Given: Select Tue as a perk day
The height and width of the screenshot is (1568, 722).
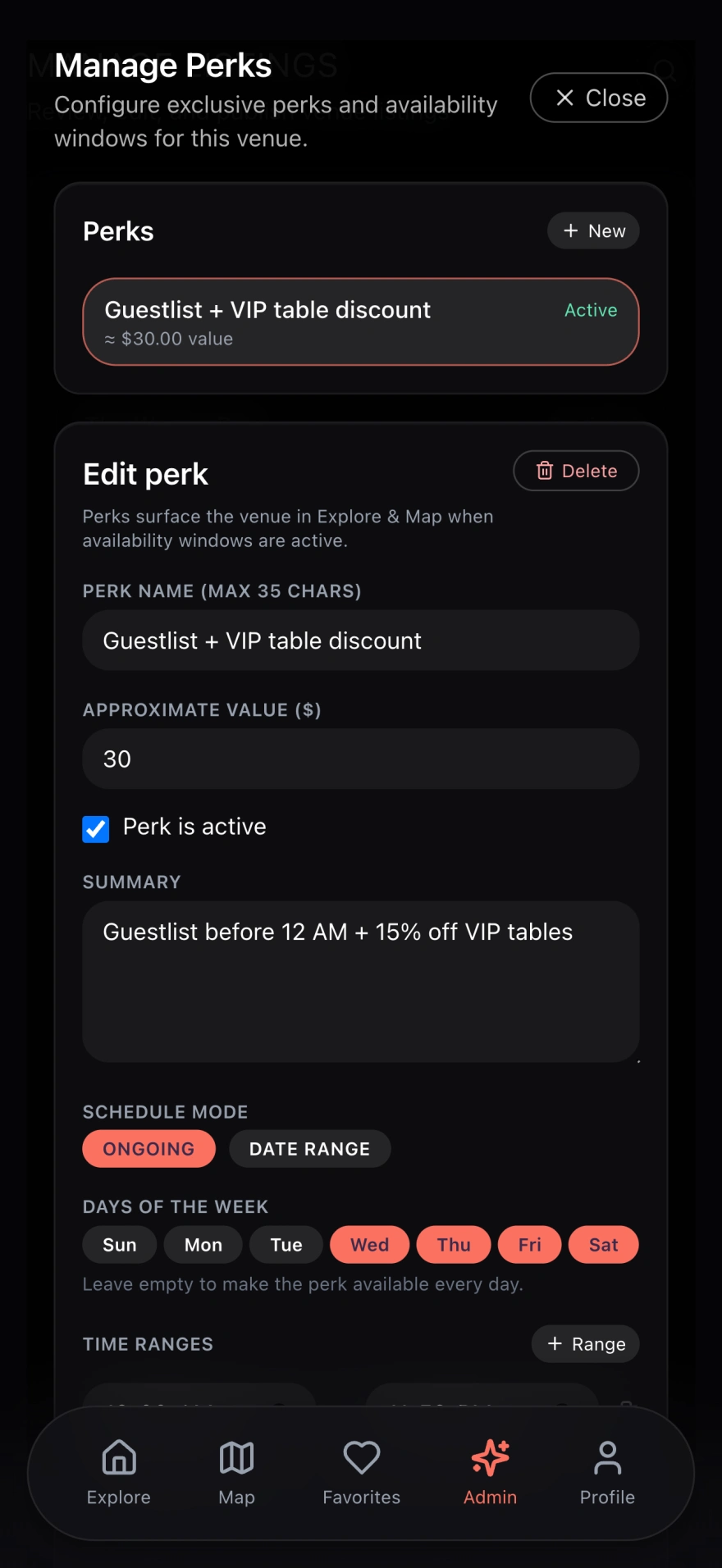Looking at the screenshot, I should pos(286,1245).
